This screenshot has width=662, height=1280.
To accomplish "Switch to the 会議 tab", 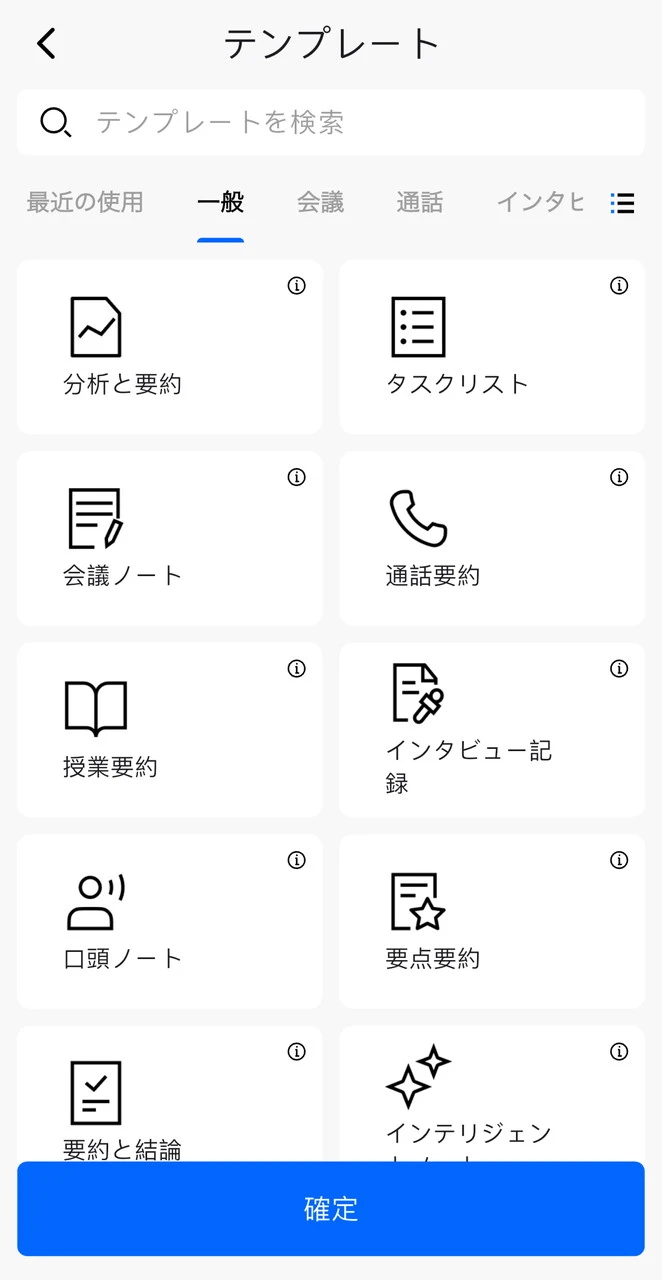I will click(x=320, y=202).
